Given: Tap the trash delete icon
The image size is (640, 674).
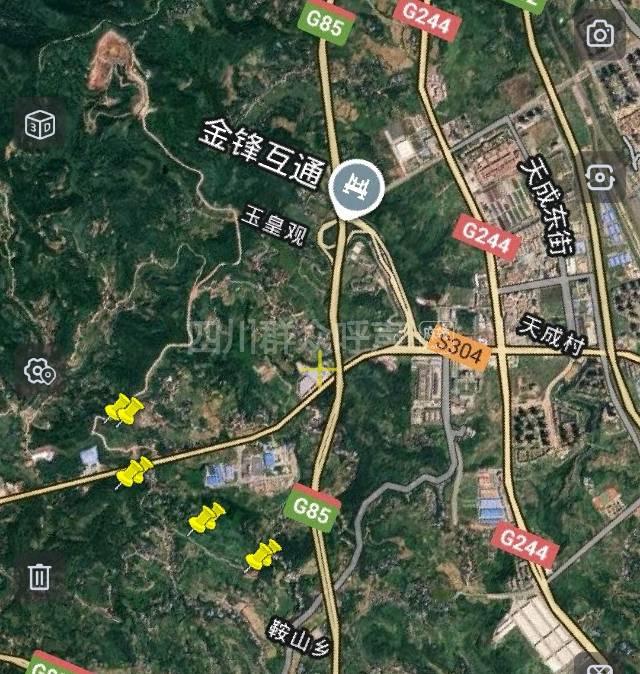Looking at the screenshot, I should pyautogui.click(x=40, y=576).
